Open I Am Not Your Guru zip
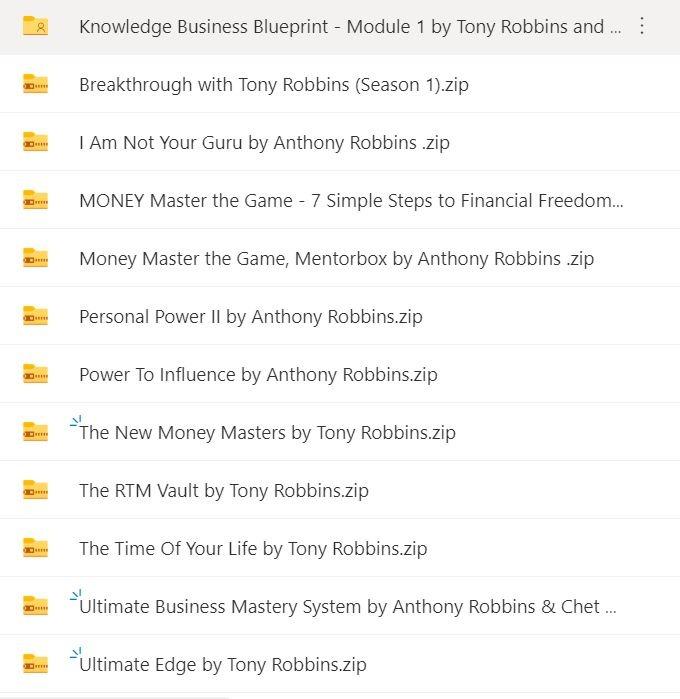Image resolution: width=680 pixels, height=699 pixels. click(x=264, y=142)
